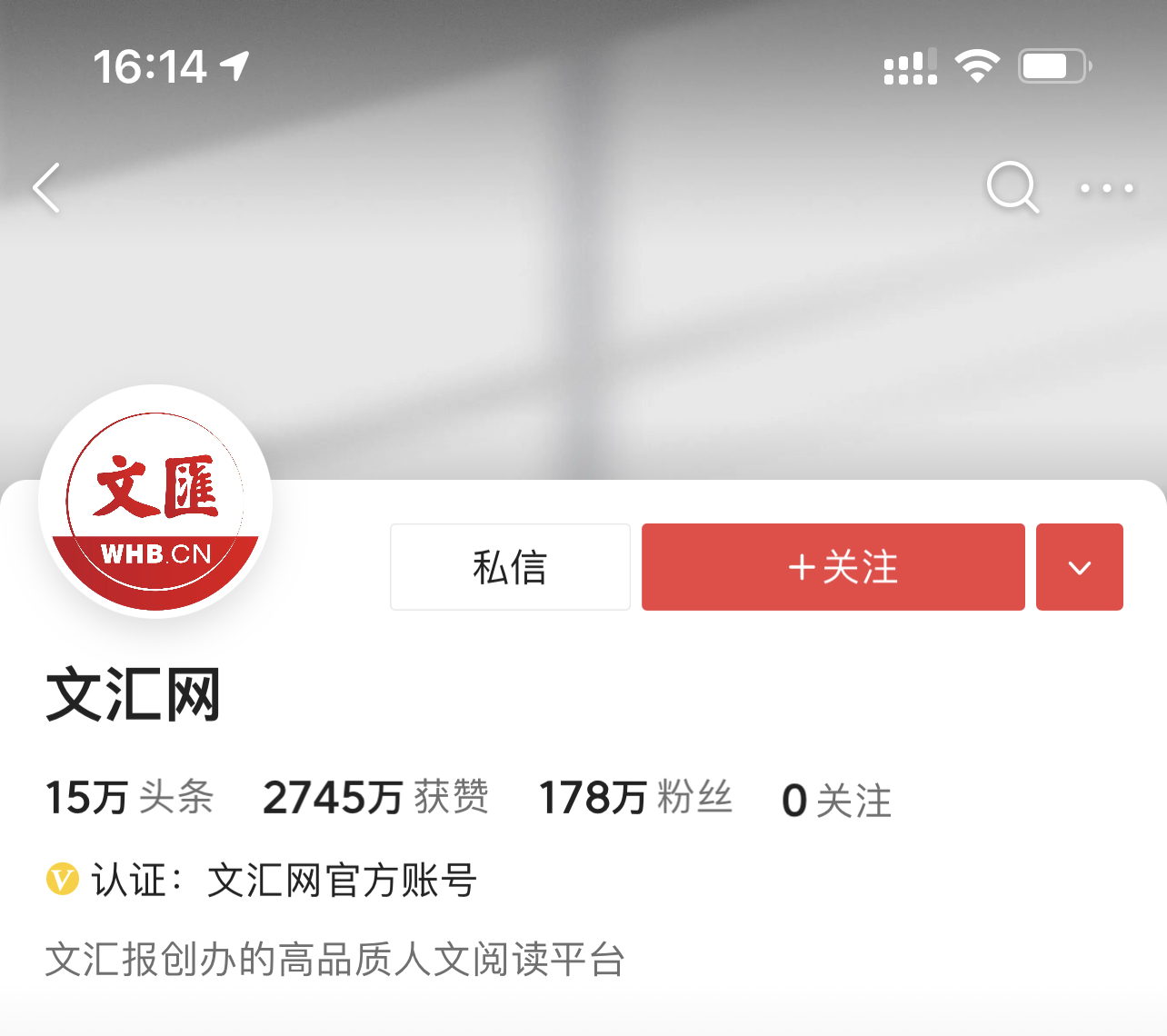
Task: Go back using the top-left arrow
Action: click(47, 188)
